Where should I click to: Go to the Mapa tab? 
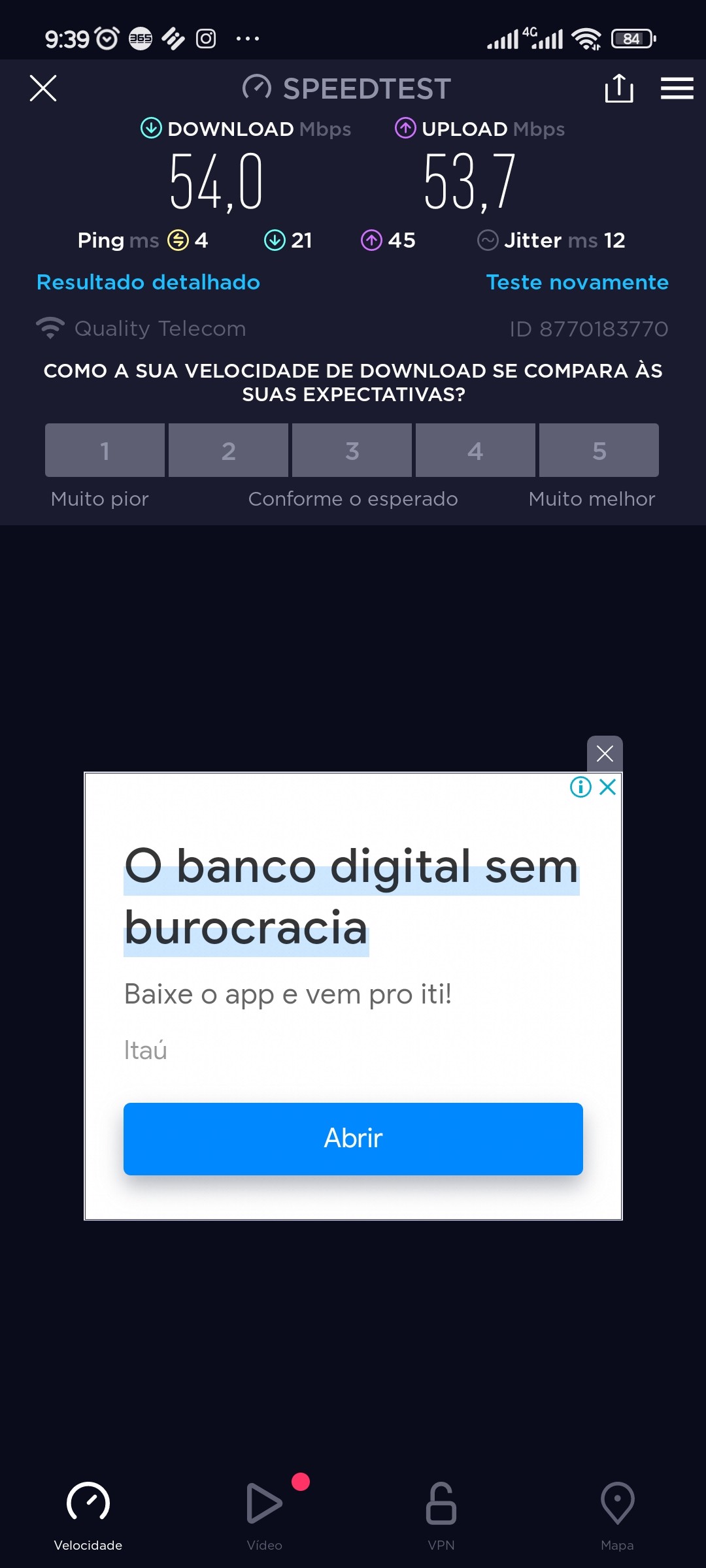pyautogui.click(x=617, y=1516)
